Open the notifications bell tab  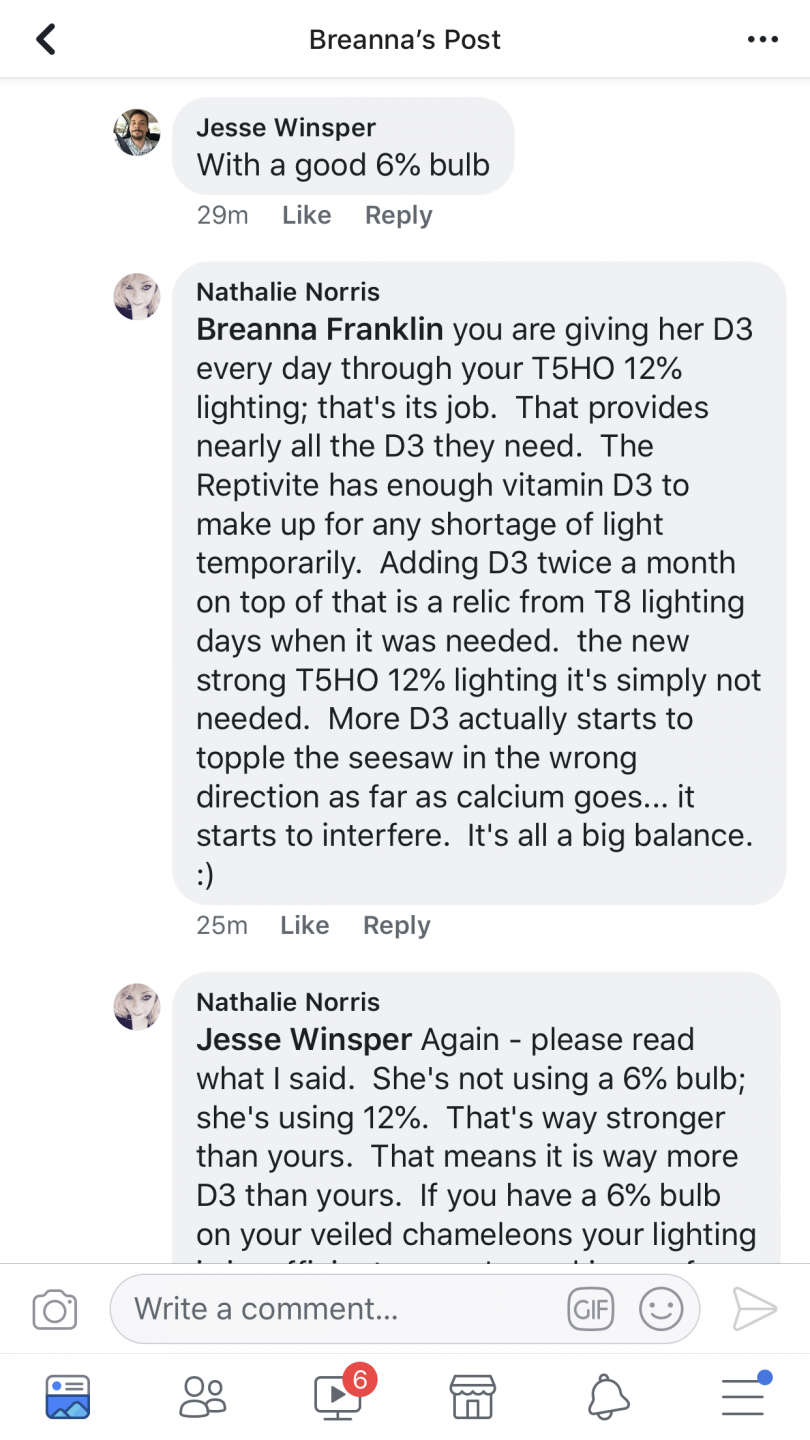pos(608,1396)
